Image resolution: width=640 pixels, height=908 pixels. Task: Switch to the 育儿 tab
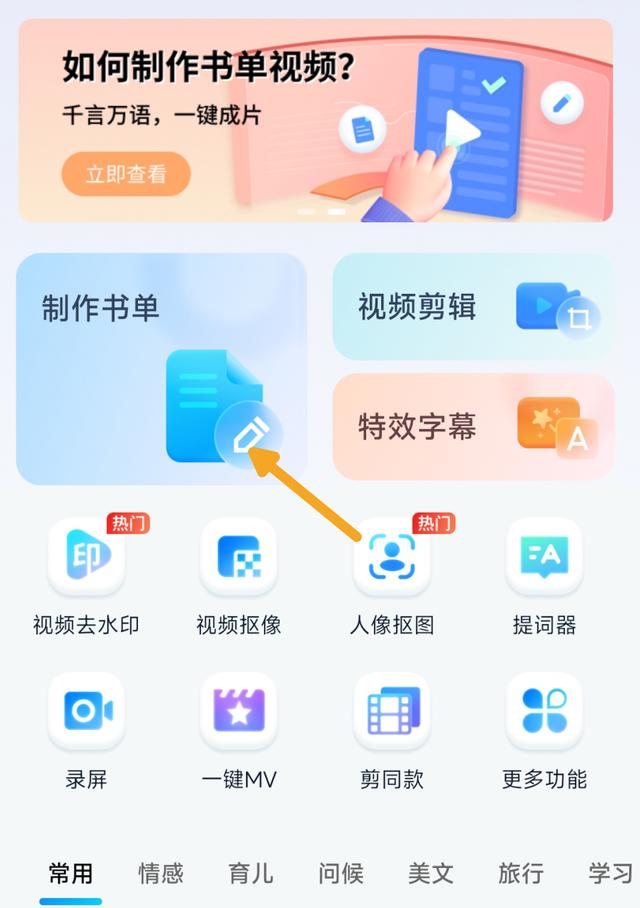tap(250, 873)
